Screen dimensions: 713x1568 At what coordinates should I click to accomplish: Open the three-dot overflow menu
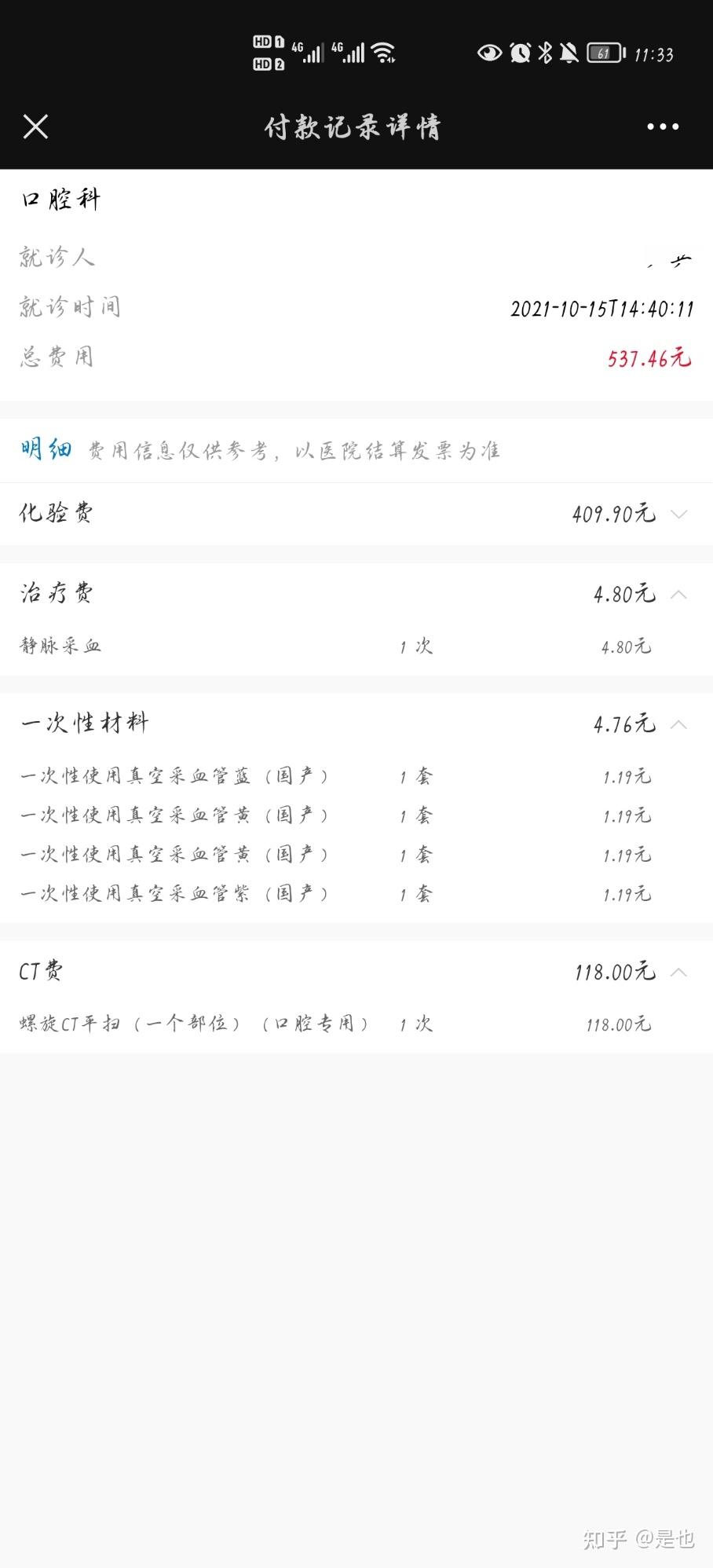662,126
